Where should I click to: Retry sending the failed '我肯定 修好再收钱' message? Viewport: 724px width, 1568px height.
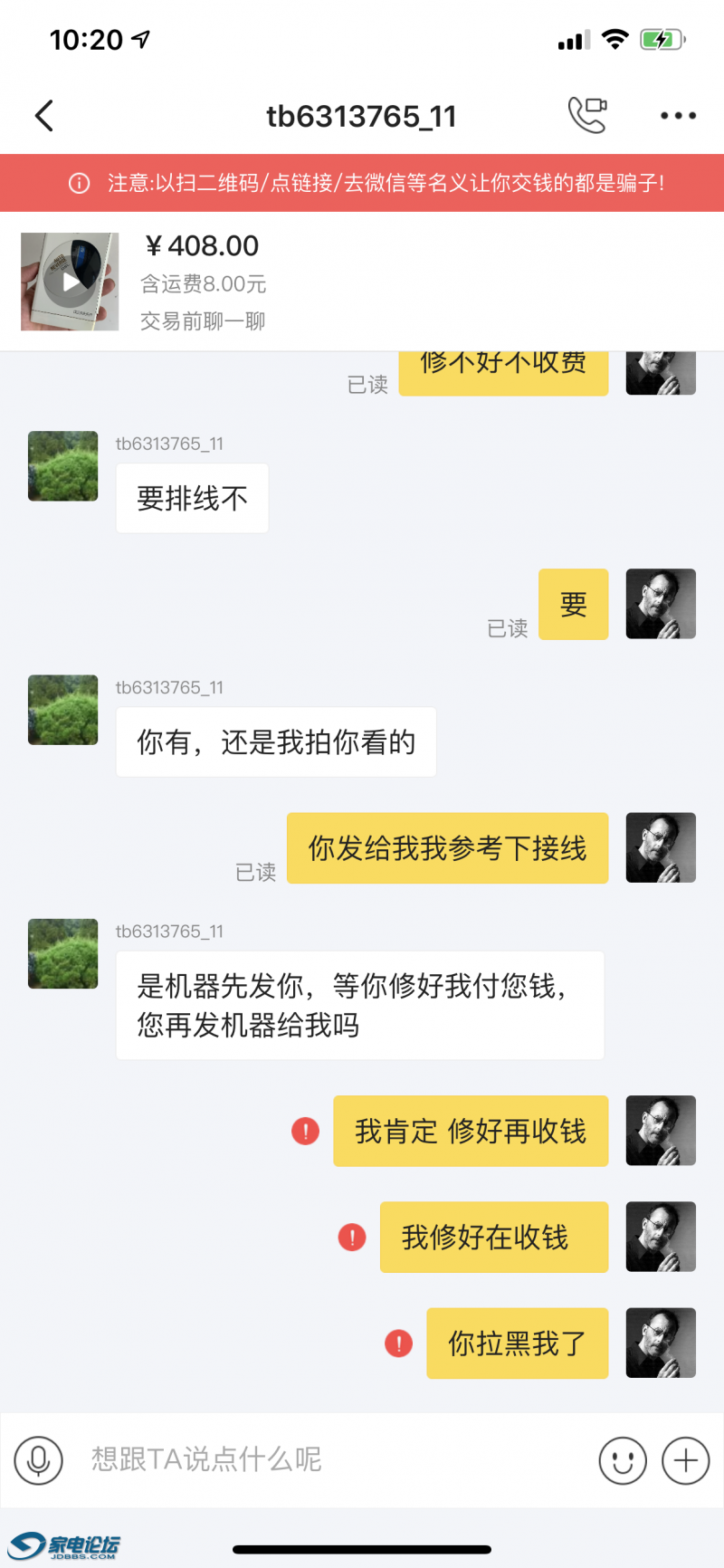point(305,1132)
